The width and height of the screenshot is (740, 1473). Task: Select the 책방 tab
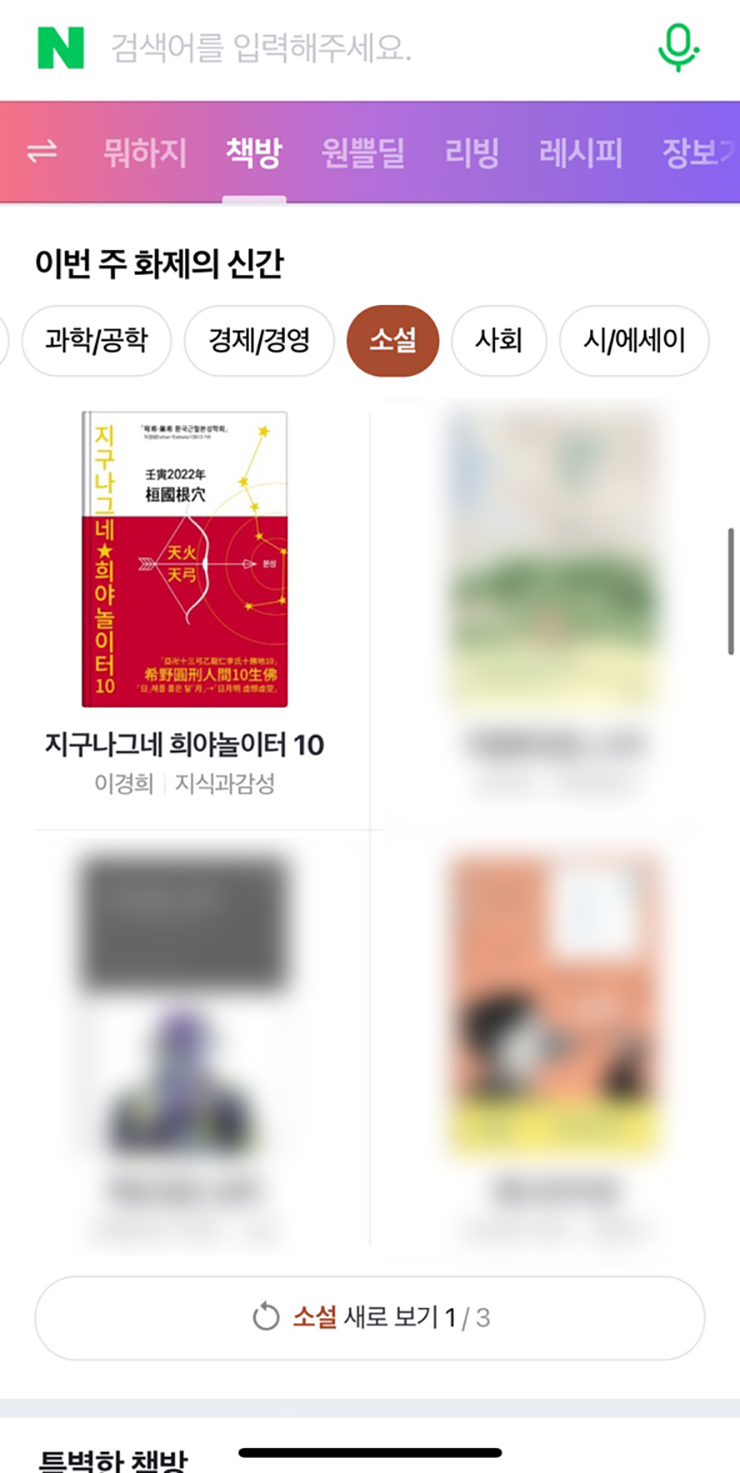click(254, 153)
